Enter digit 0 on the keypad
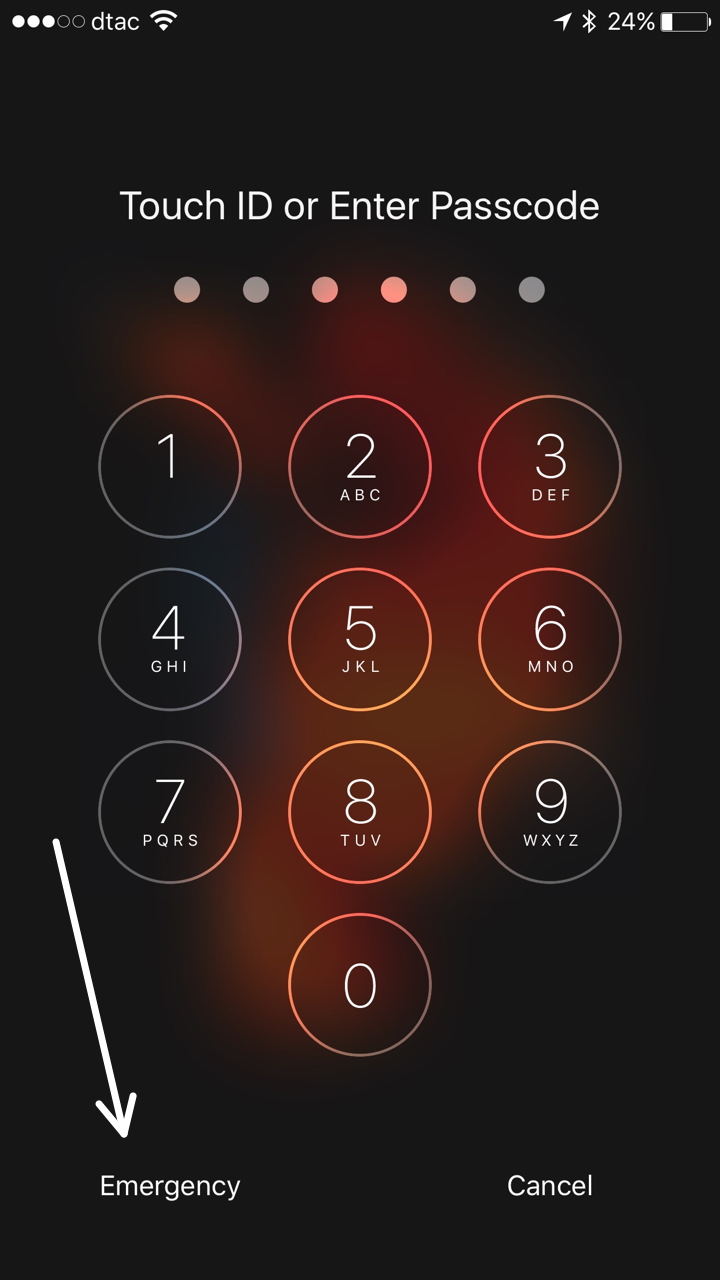720x1280 pixels. 360,985
